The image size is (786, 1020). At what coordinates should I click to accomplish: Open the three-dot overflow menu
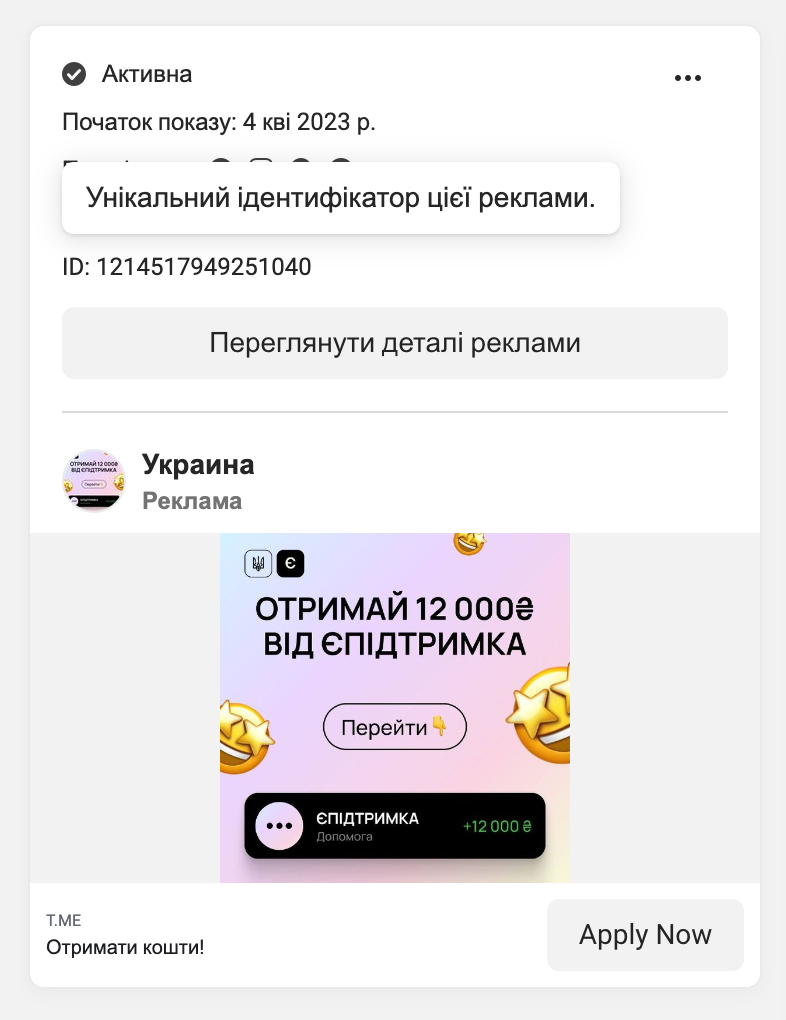(x=688, y=78)
